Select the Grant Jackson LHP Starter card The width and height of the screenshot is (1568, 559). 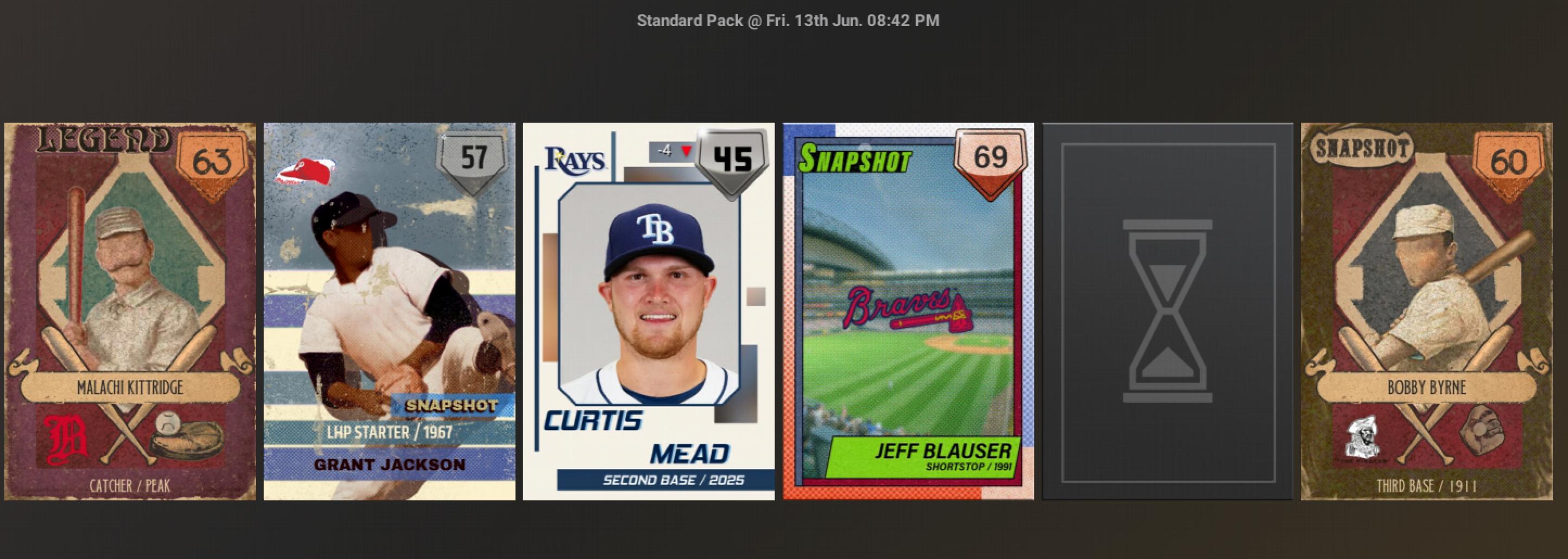coord(389,311)
